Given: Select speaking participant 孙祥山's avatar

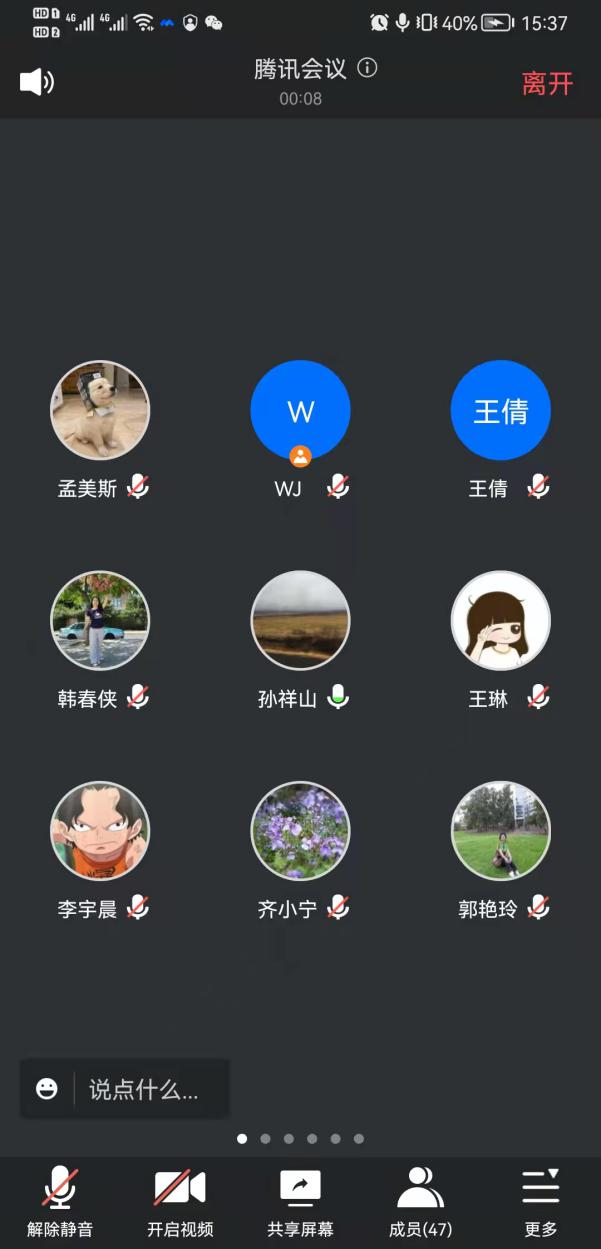Looking at the screenshot, I should (x=300, y=620).
